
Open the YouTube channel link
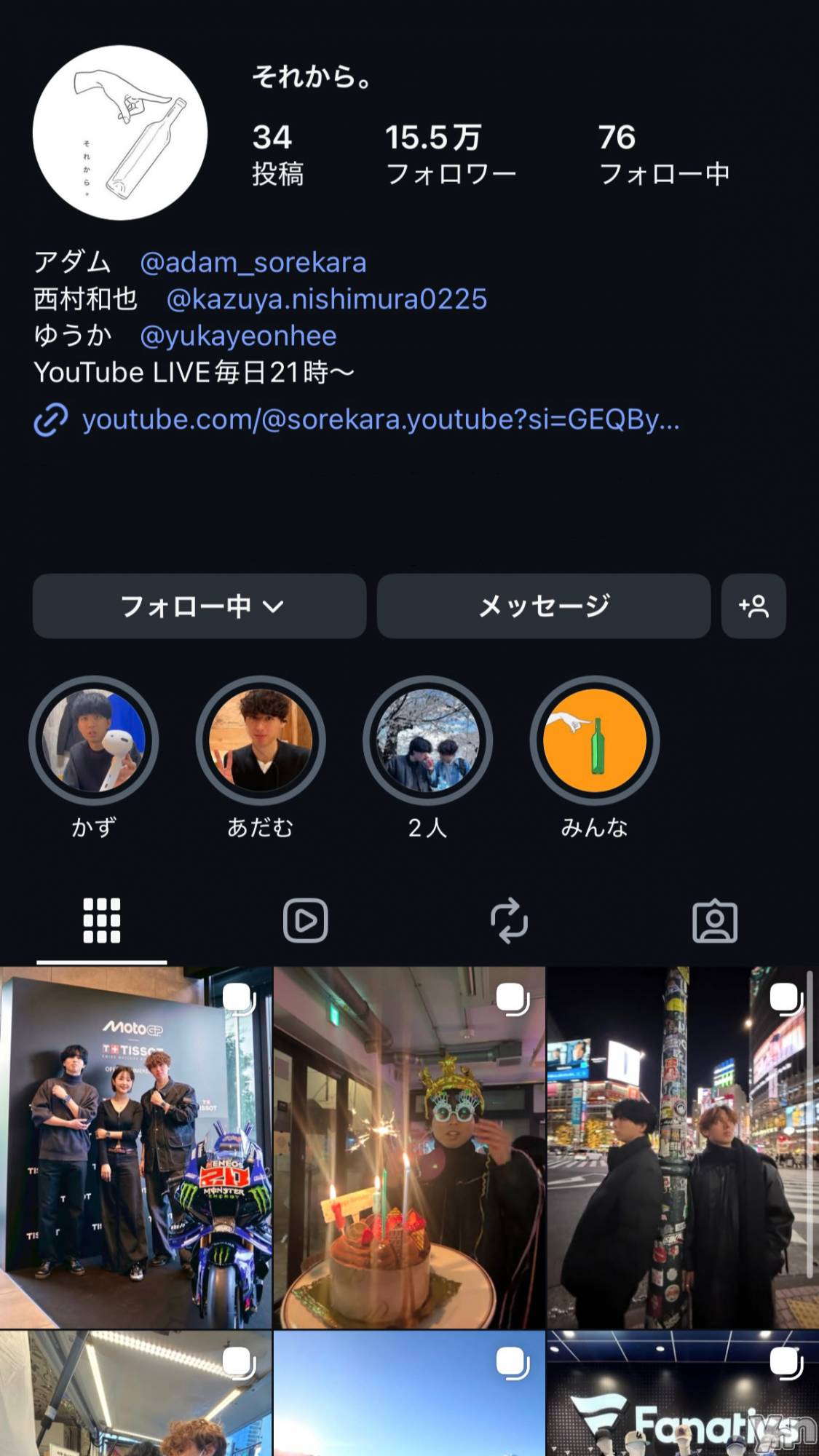point(380,420)
